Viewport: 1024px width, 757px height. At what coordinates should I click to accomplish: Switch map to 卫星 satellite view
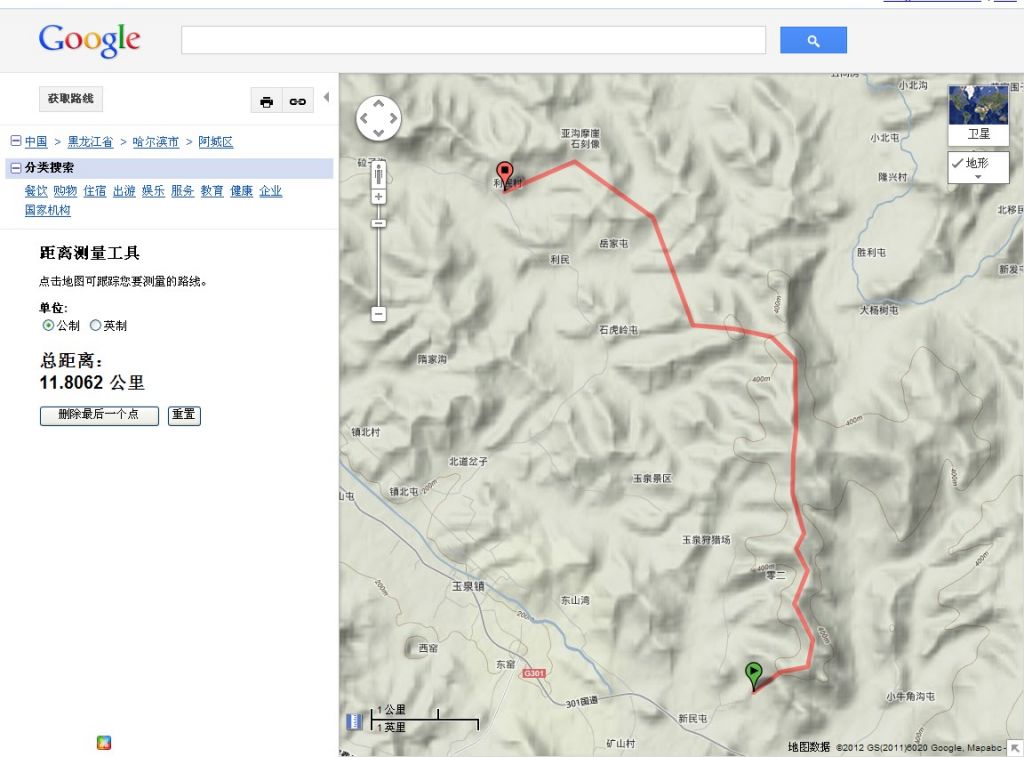coord(978,113)
